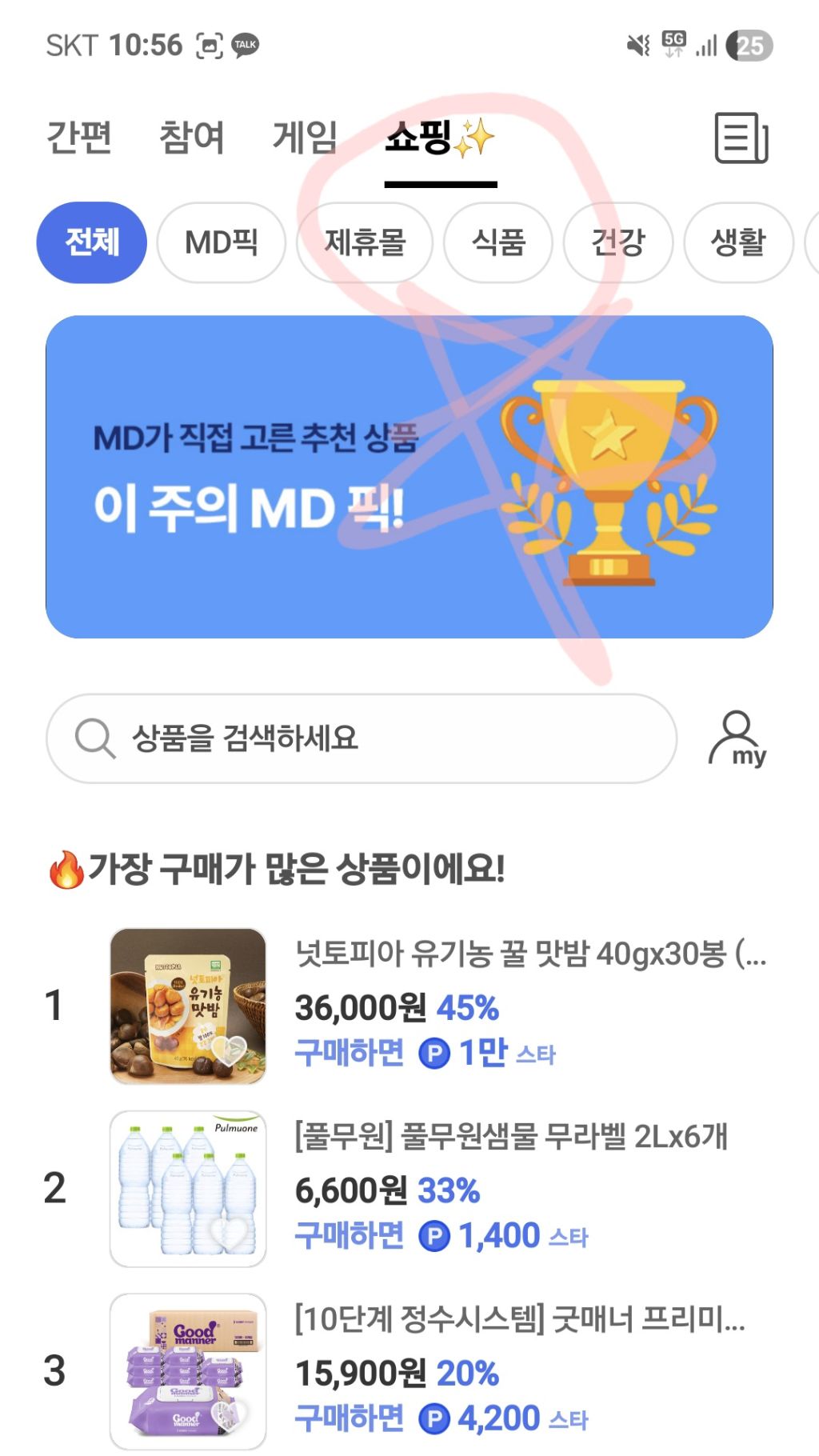Viewport: 819px width, 1456px height.
Task: Switch to the 참여 tab
Action: (192, 137)
